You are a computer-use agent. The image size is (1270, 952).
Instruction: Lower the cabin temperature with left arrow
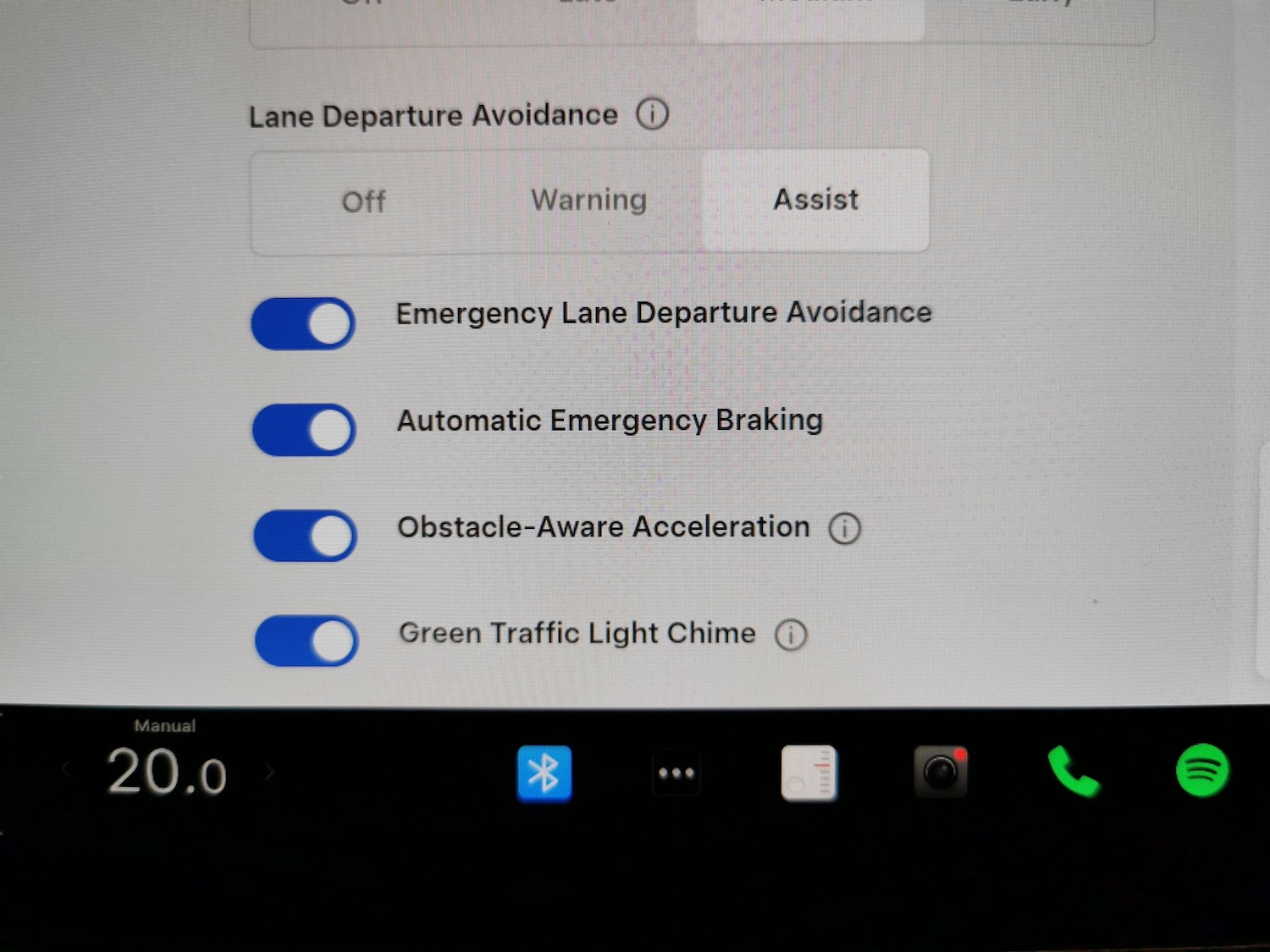tap(66, 771)
